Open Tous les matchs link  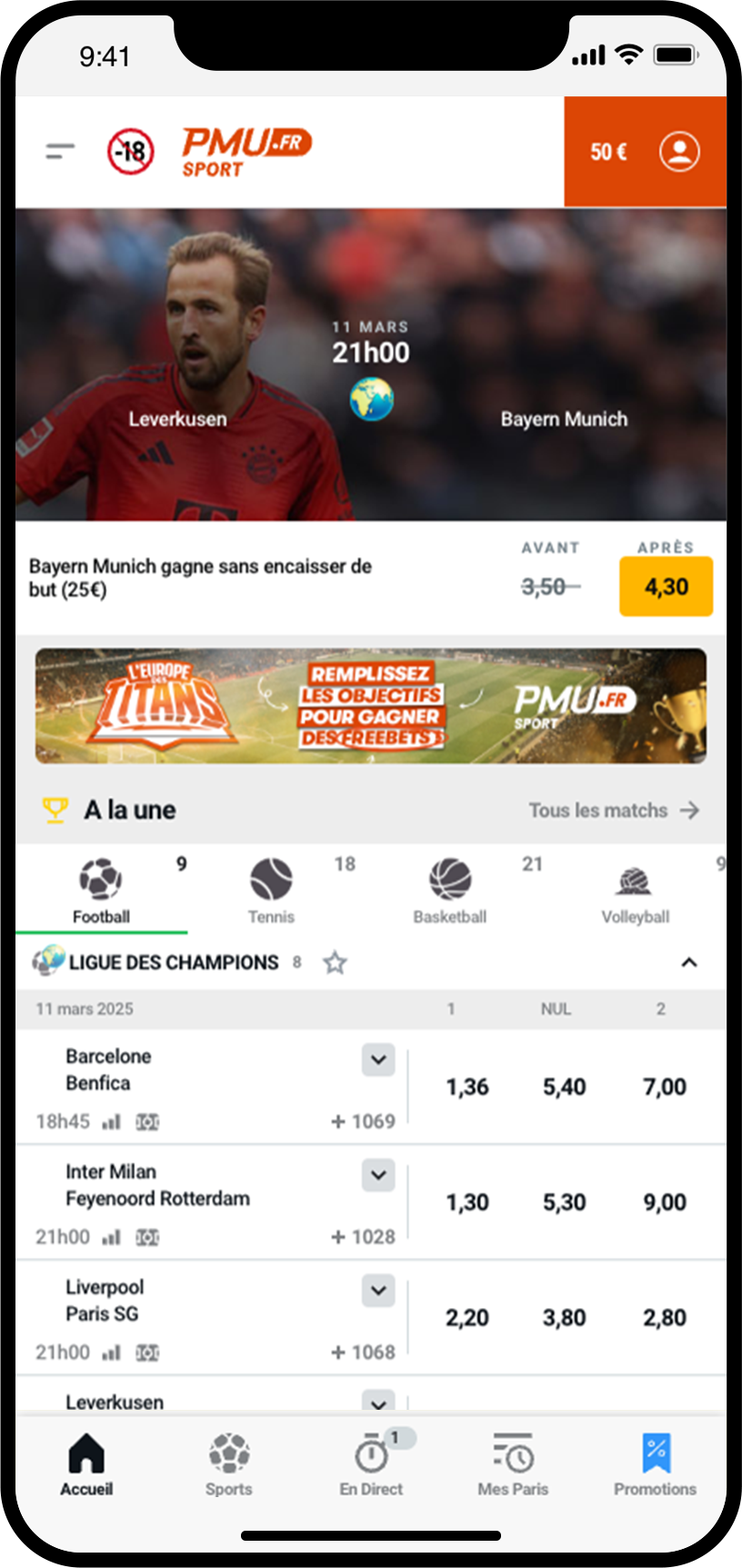pyautogui.click(x=614, y=810)
